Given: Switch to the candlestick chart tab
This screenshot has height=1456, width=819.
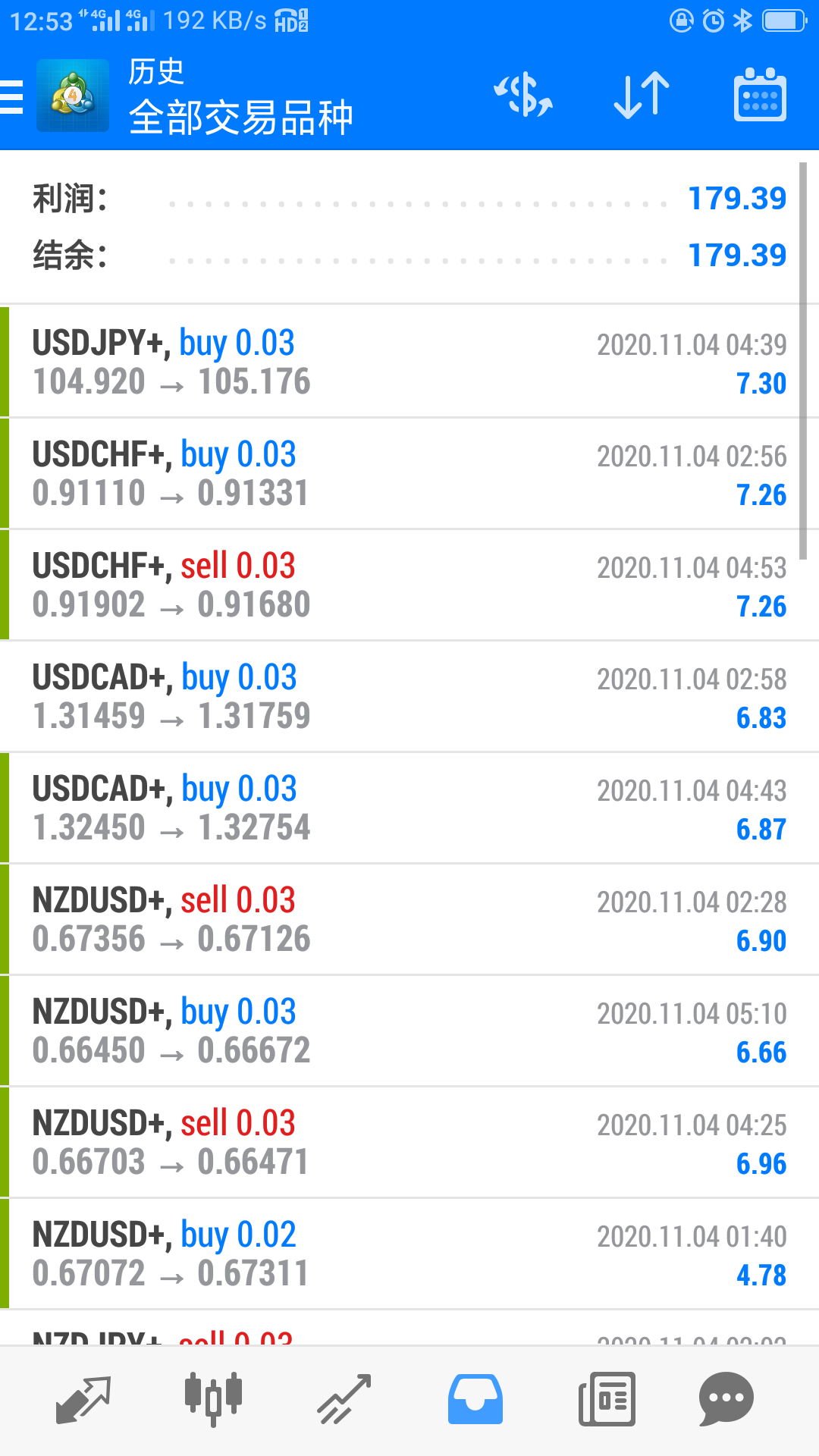Looking at the screenshot, I should (213, 1399).
